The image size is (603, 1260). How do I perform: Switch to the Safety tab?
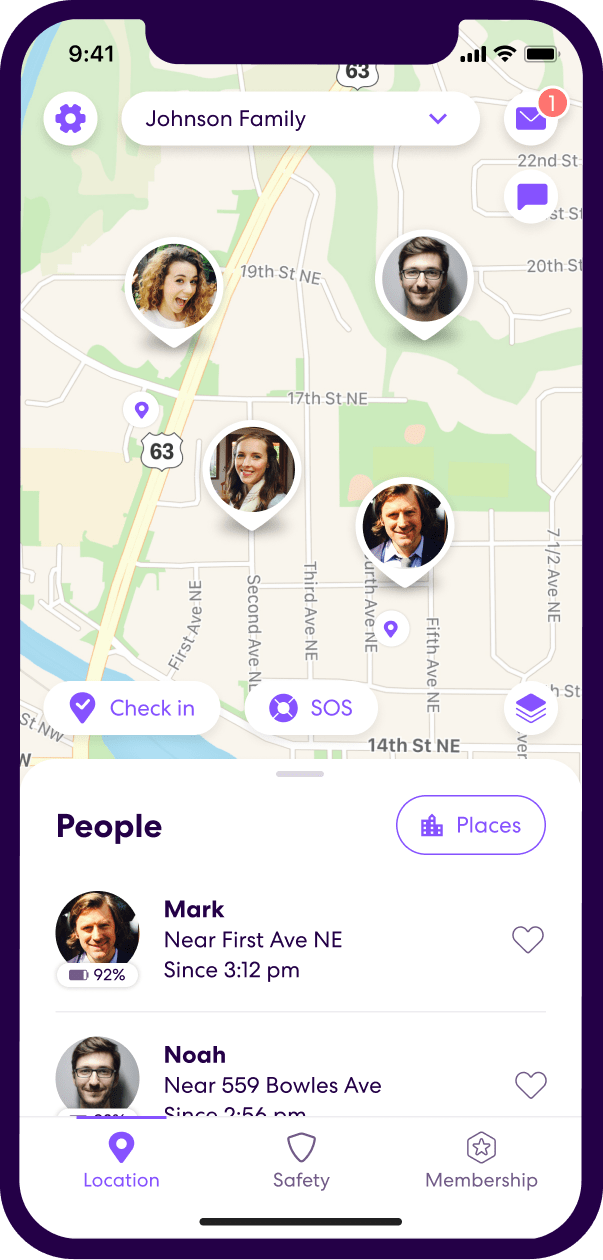301,1161
